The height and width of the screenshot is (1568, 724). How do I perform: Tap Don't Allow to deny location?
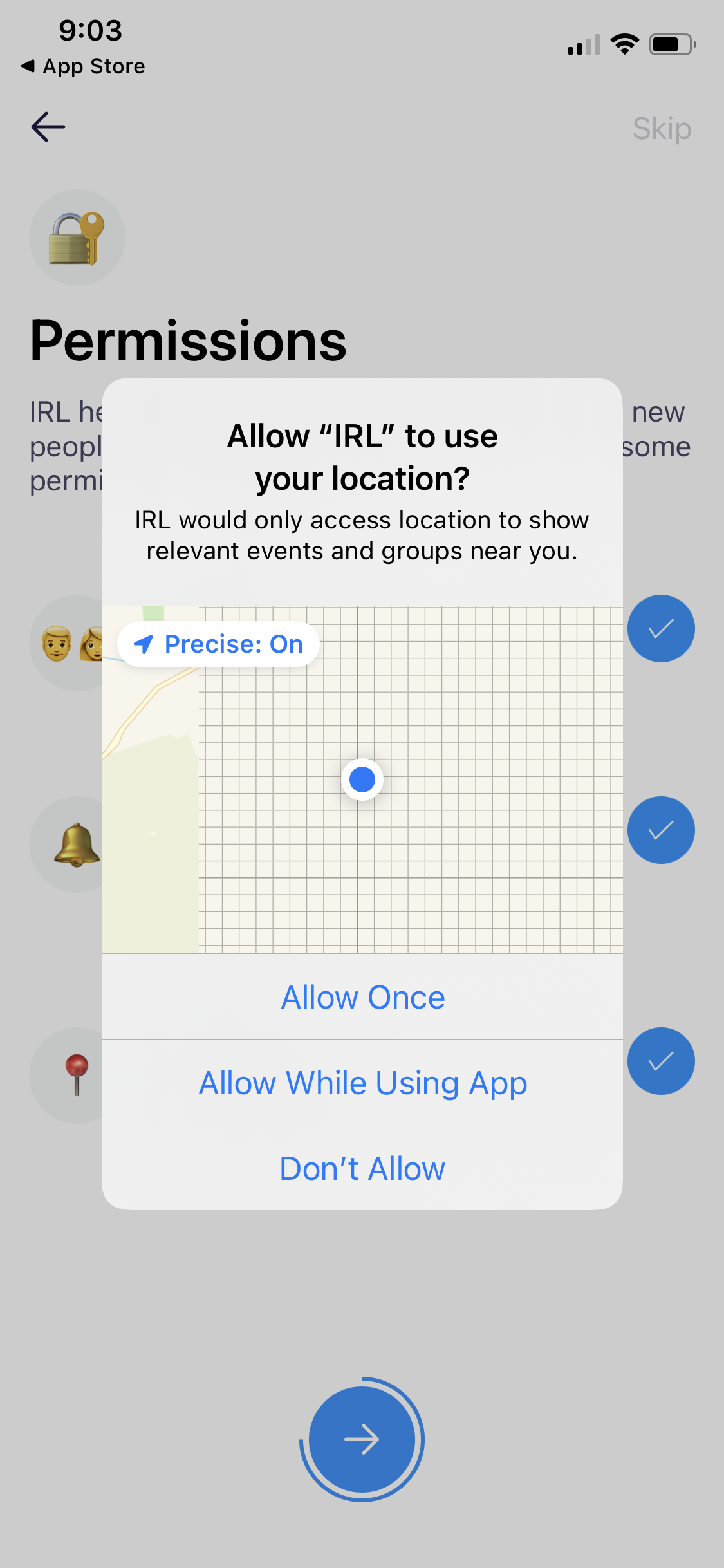coord(362,1167)
